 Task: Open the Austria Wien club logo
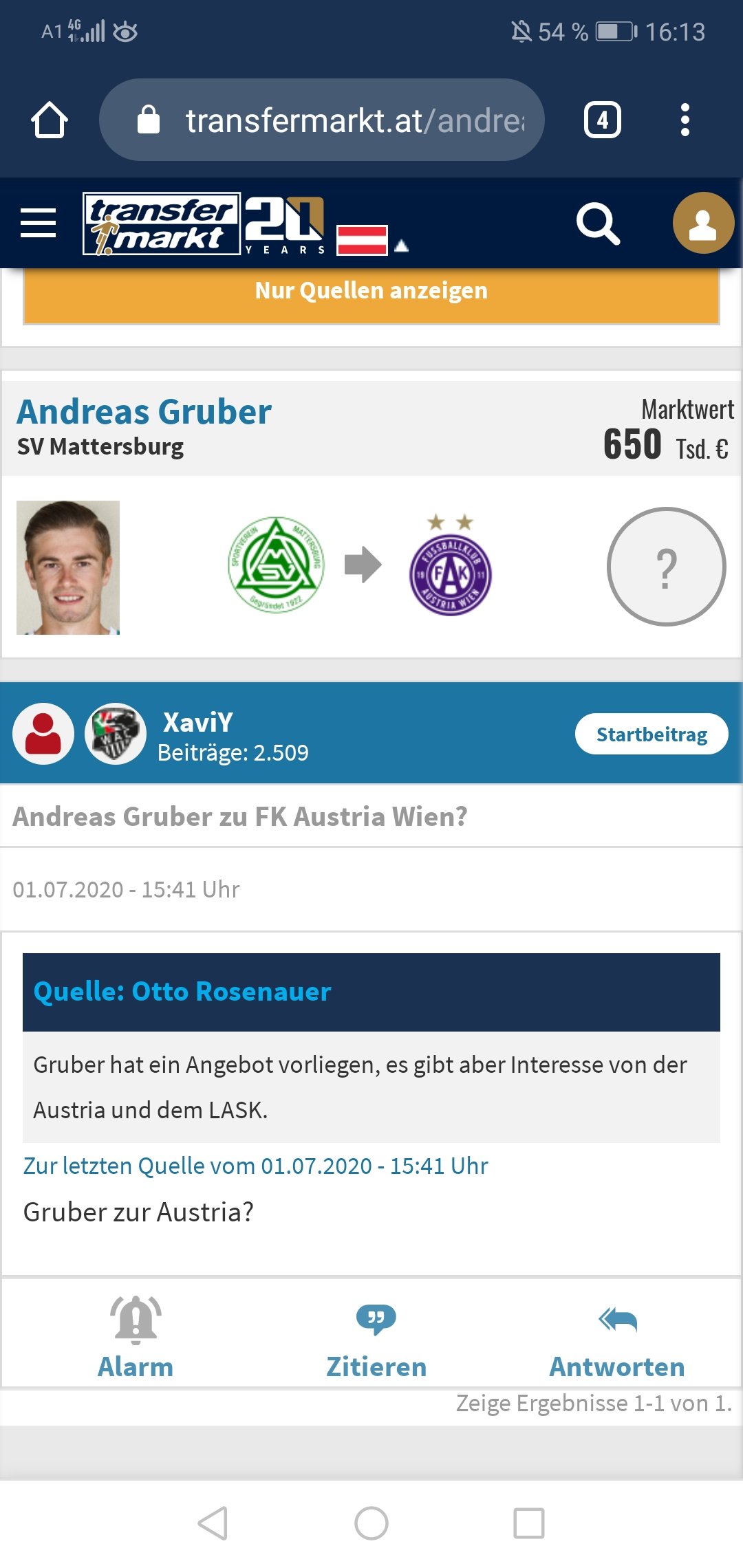pos(451,565)
